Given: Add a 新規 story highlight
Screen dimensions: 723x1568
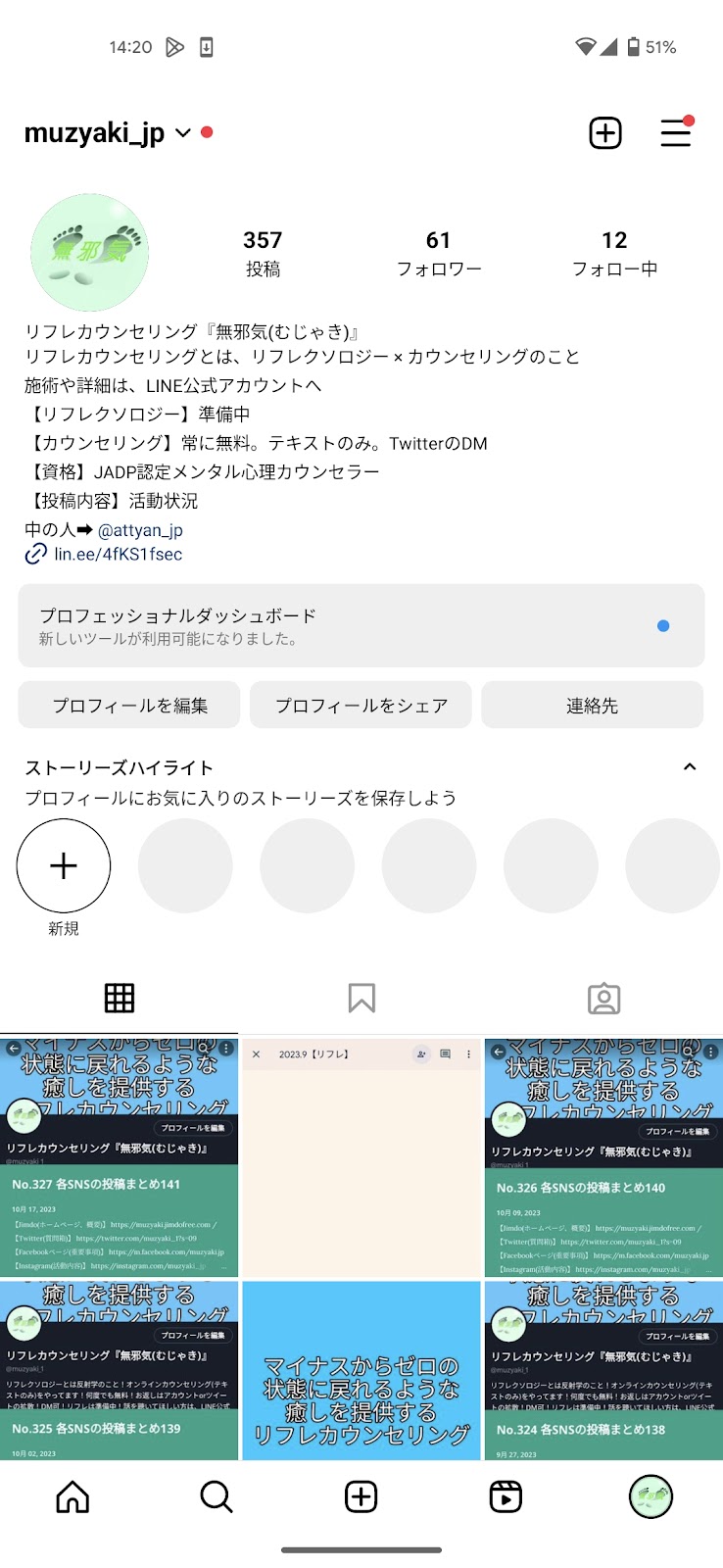Looking at the screenshot, I should (x=64, y=866).
